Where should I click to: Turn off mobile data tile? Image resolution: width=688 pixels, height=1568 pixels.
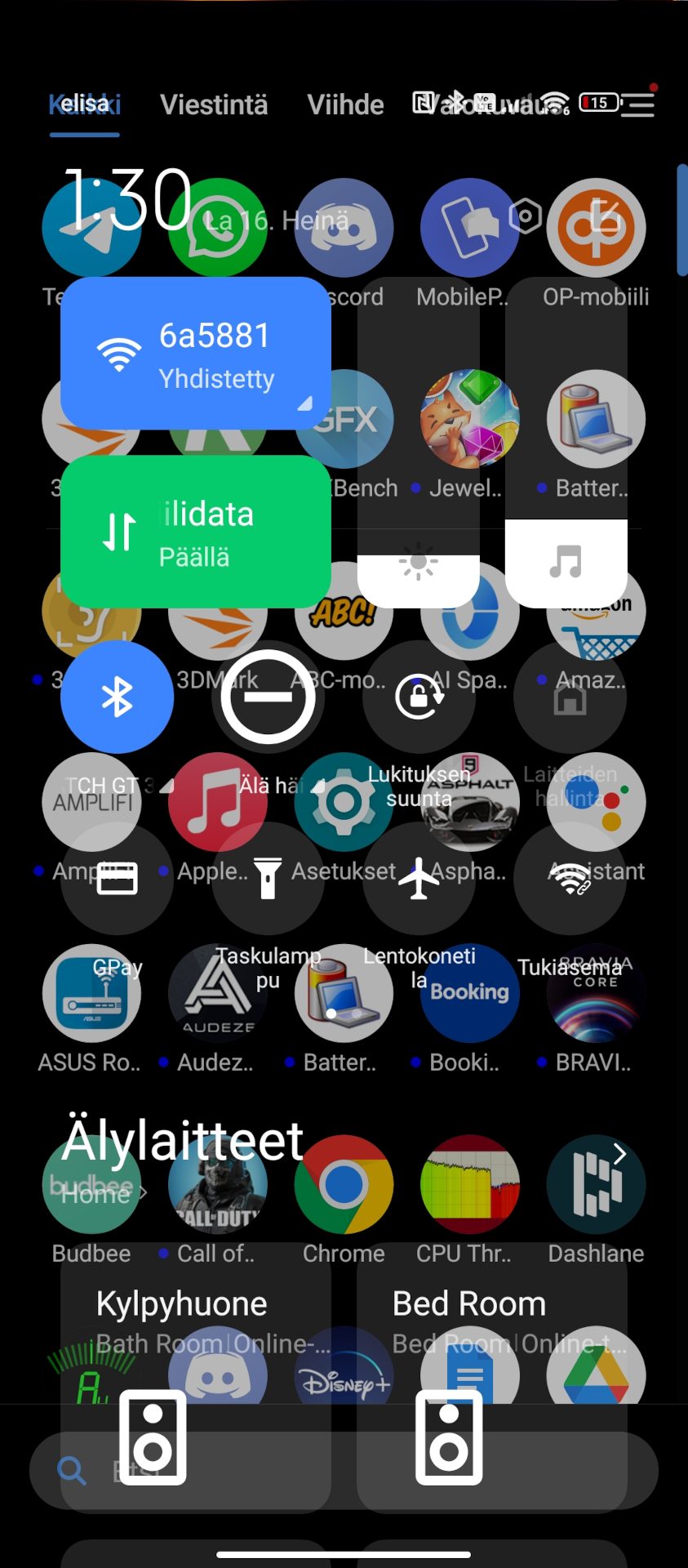click(196, 532)
